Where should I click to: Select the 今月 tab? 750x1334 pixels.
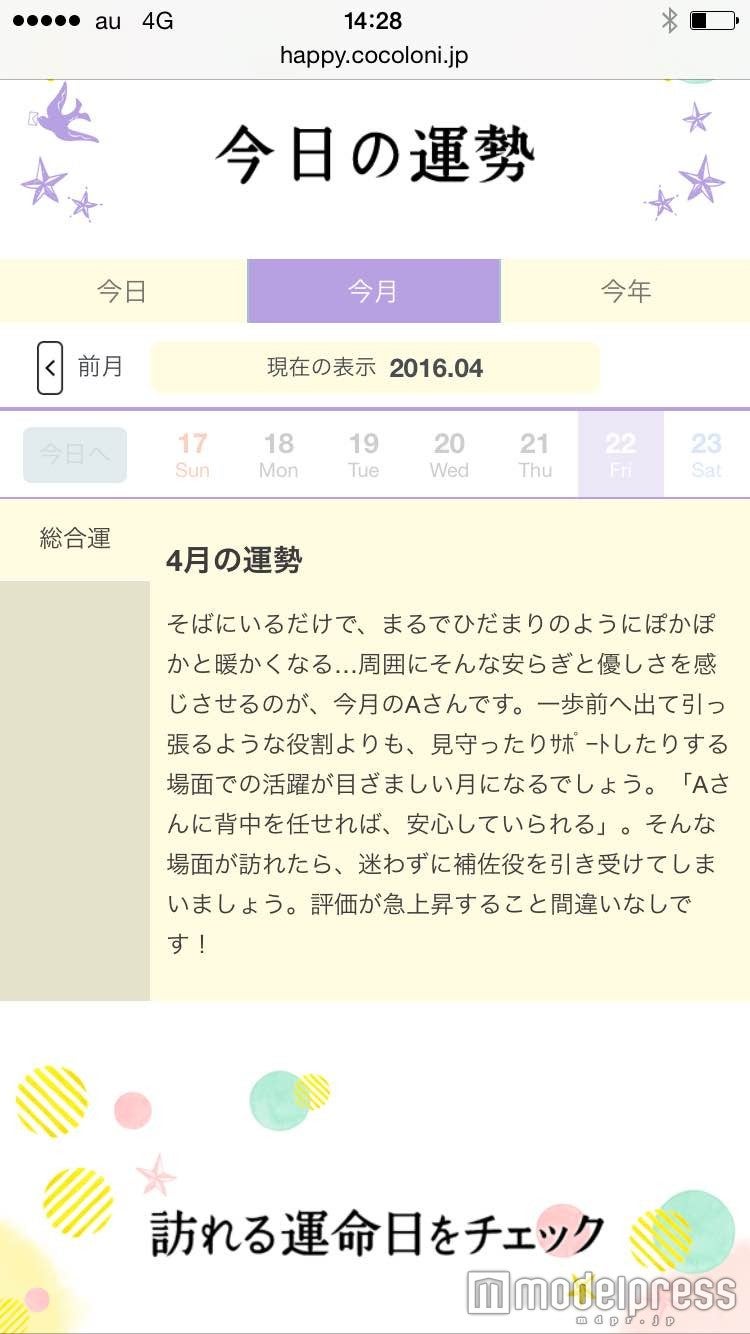373,291
